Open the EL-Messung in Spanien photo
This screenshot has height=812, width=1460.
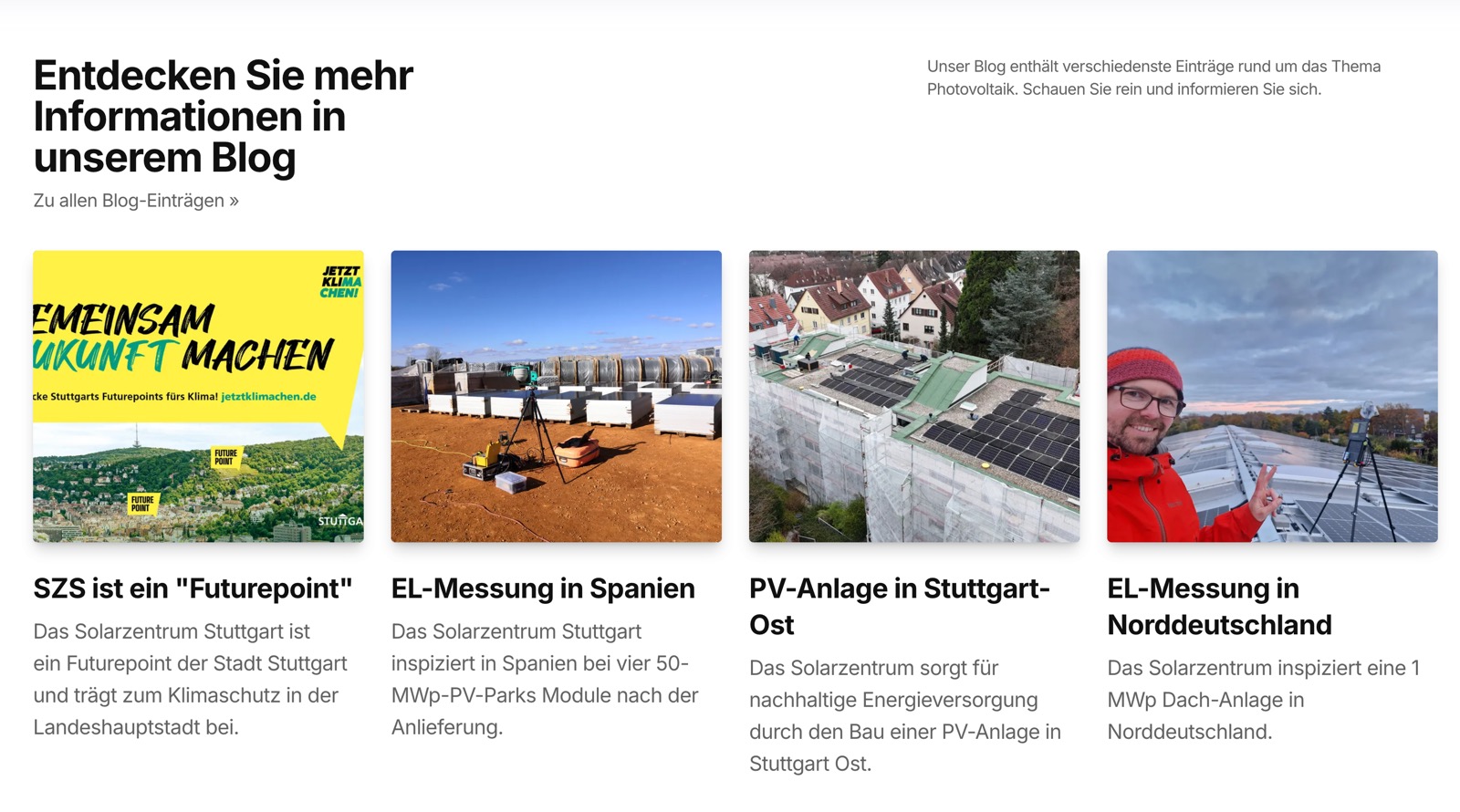click(x=556, y=396)
